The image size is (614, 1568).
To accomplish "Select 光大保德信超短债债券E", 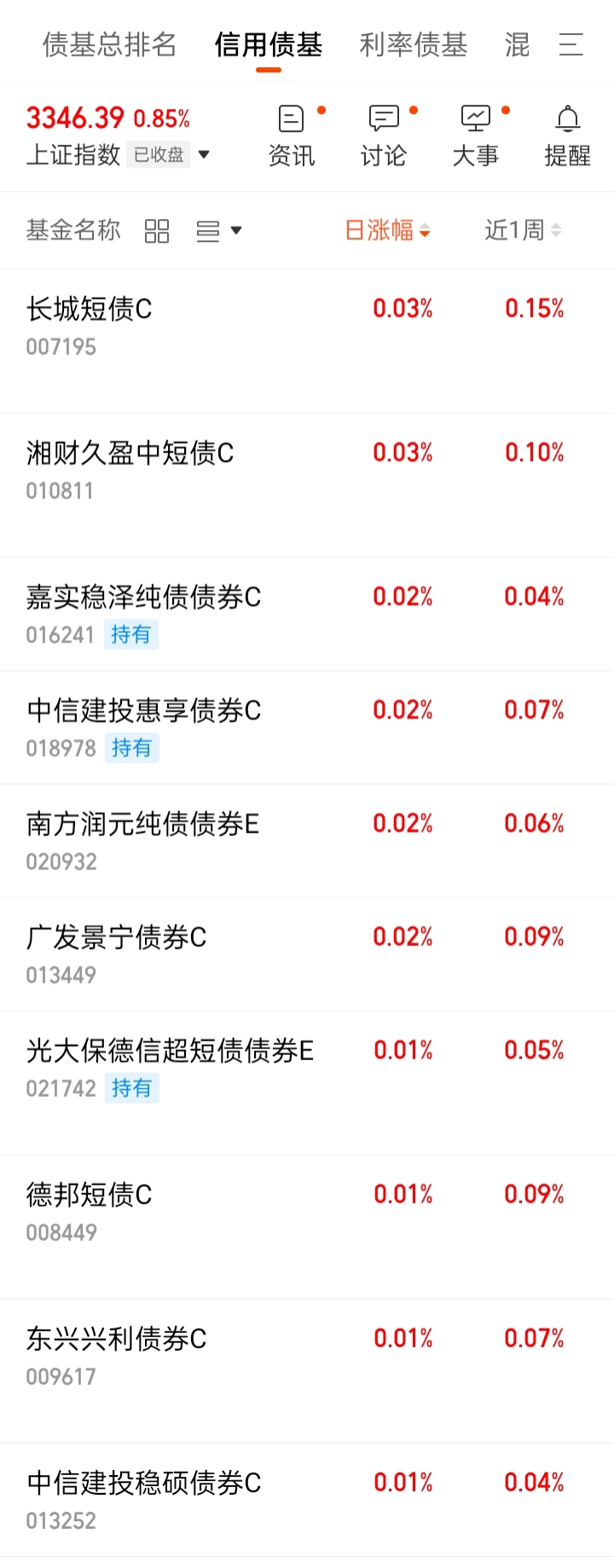I will (170, 1051).
